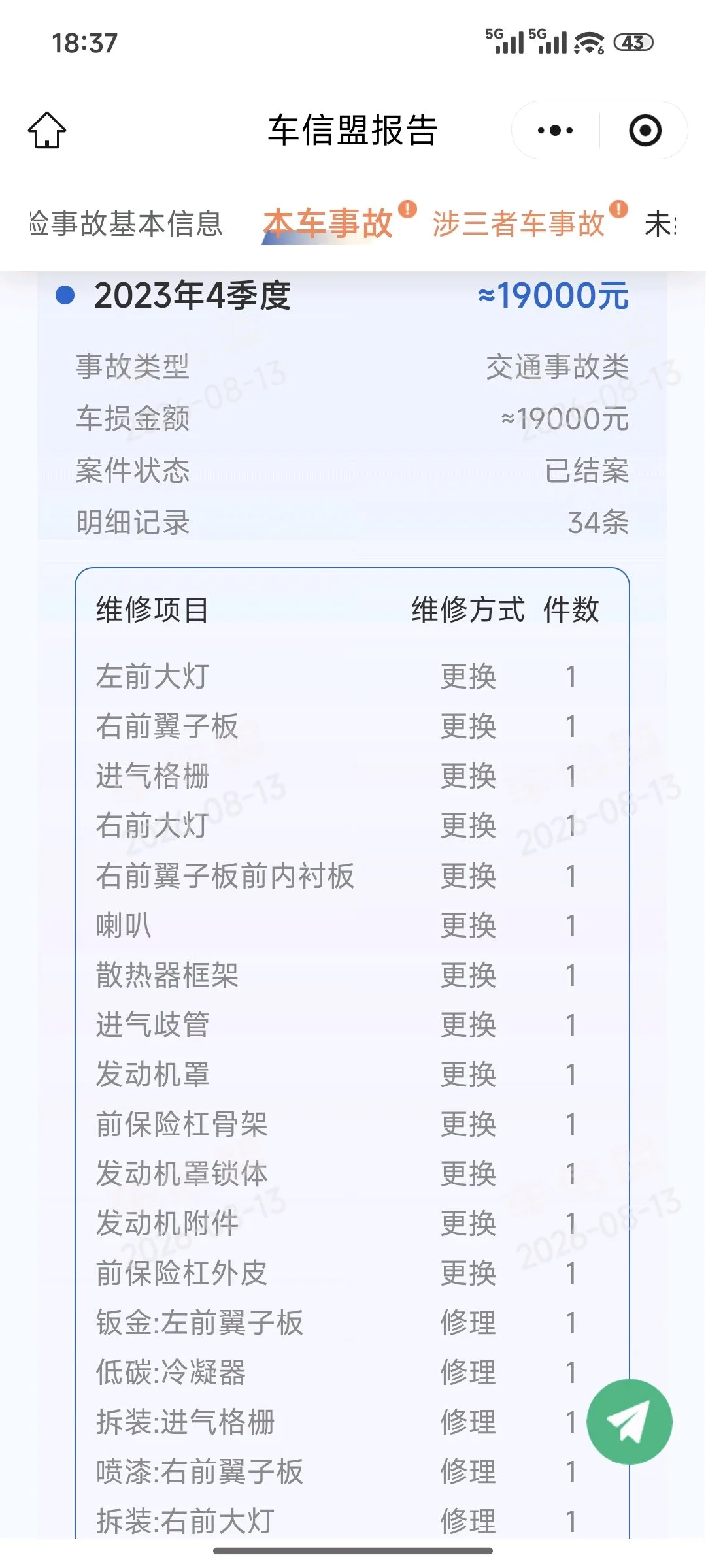Close the mini program via circle icon

(645, 130)
